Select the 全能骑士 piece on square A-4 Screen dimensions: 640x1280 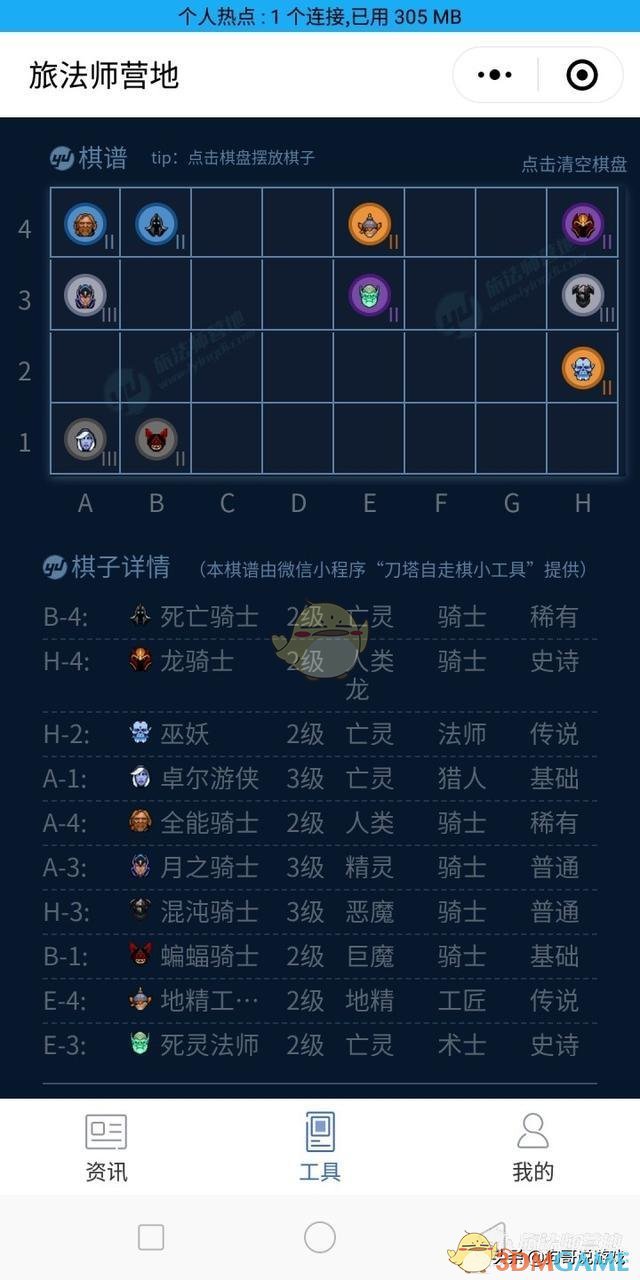(85, 224)
